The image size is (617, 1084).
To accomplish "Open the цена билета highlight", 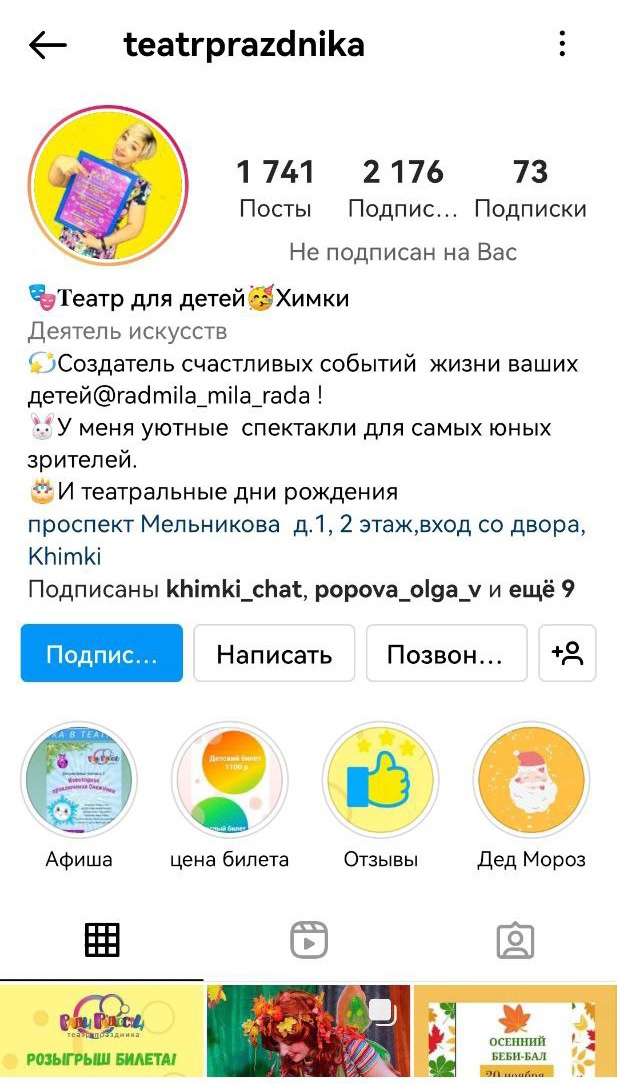I will (229, 779).
